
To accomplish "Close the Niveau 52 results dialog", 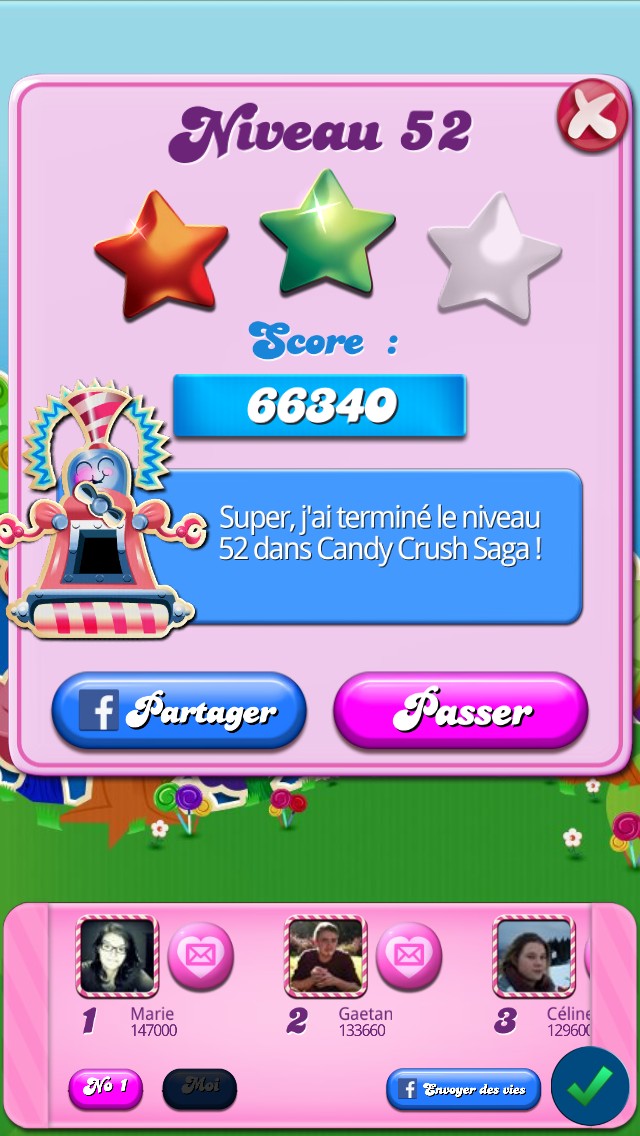I will 592,115.
